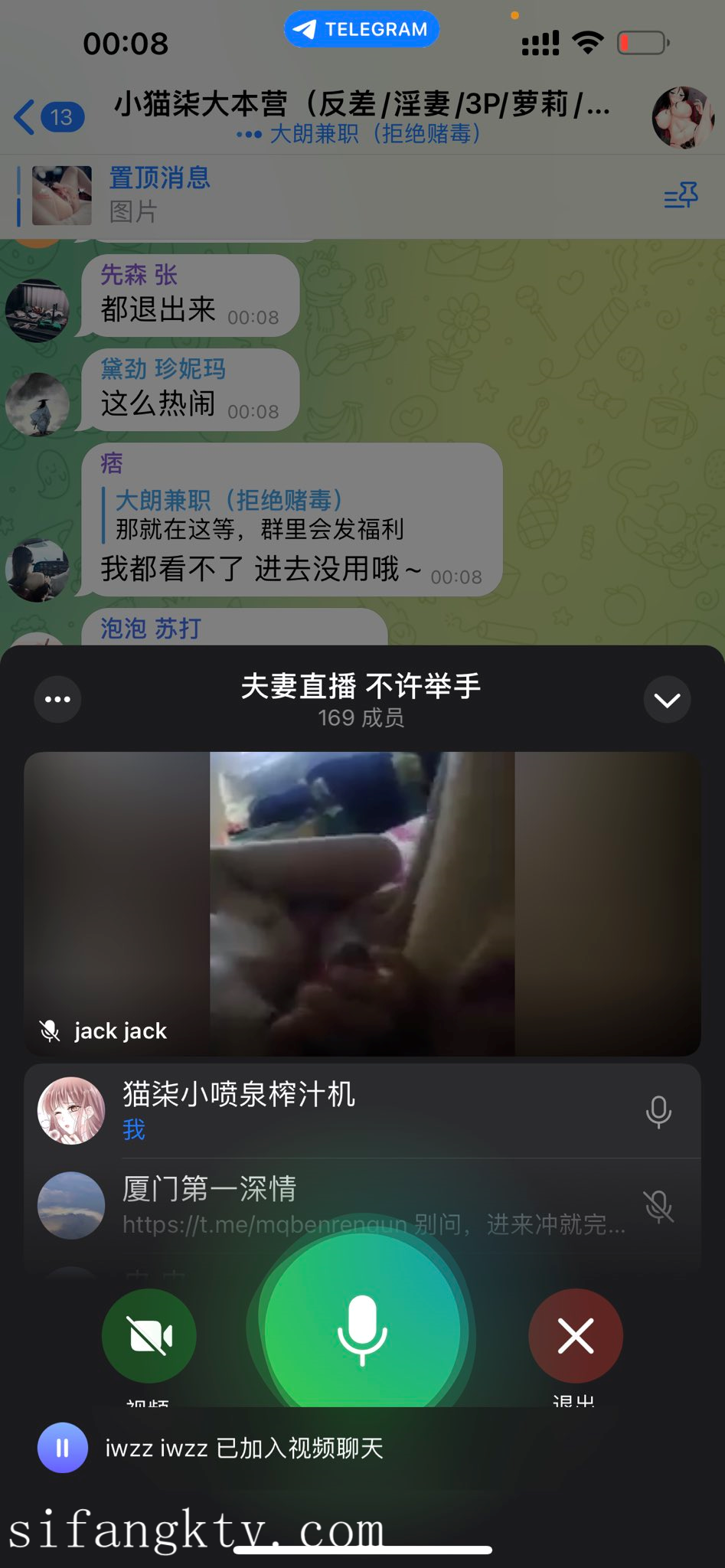The image size is (725, 1568).
Task: Turn on your camera video
Action: 149,1336
